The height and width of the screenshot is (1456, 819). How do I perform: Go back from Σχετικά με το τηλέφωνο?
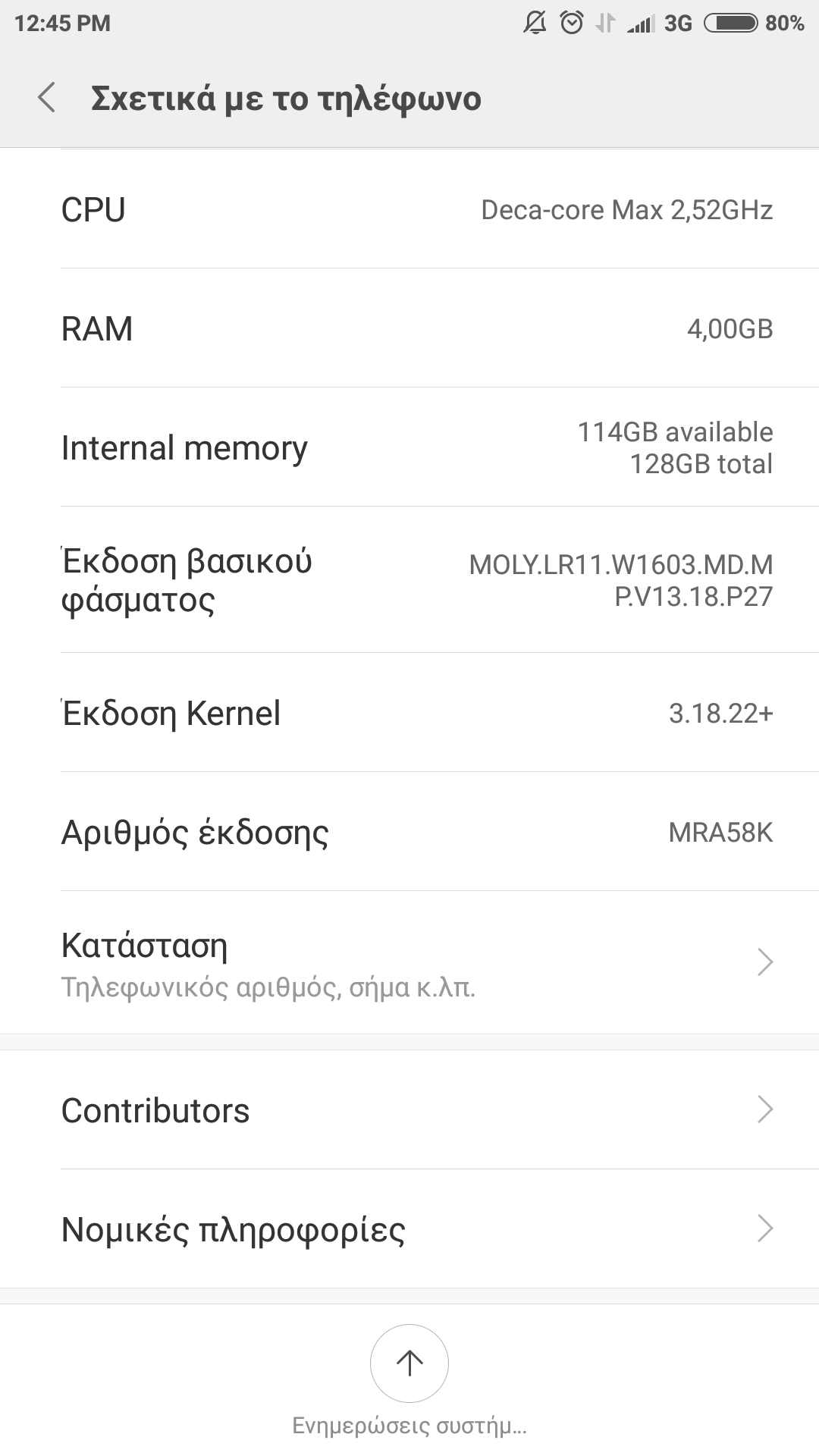pos(47,99)
